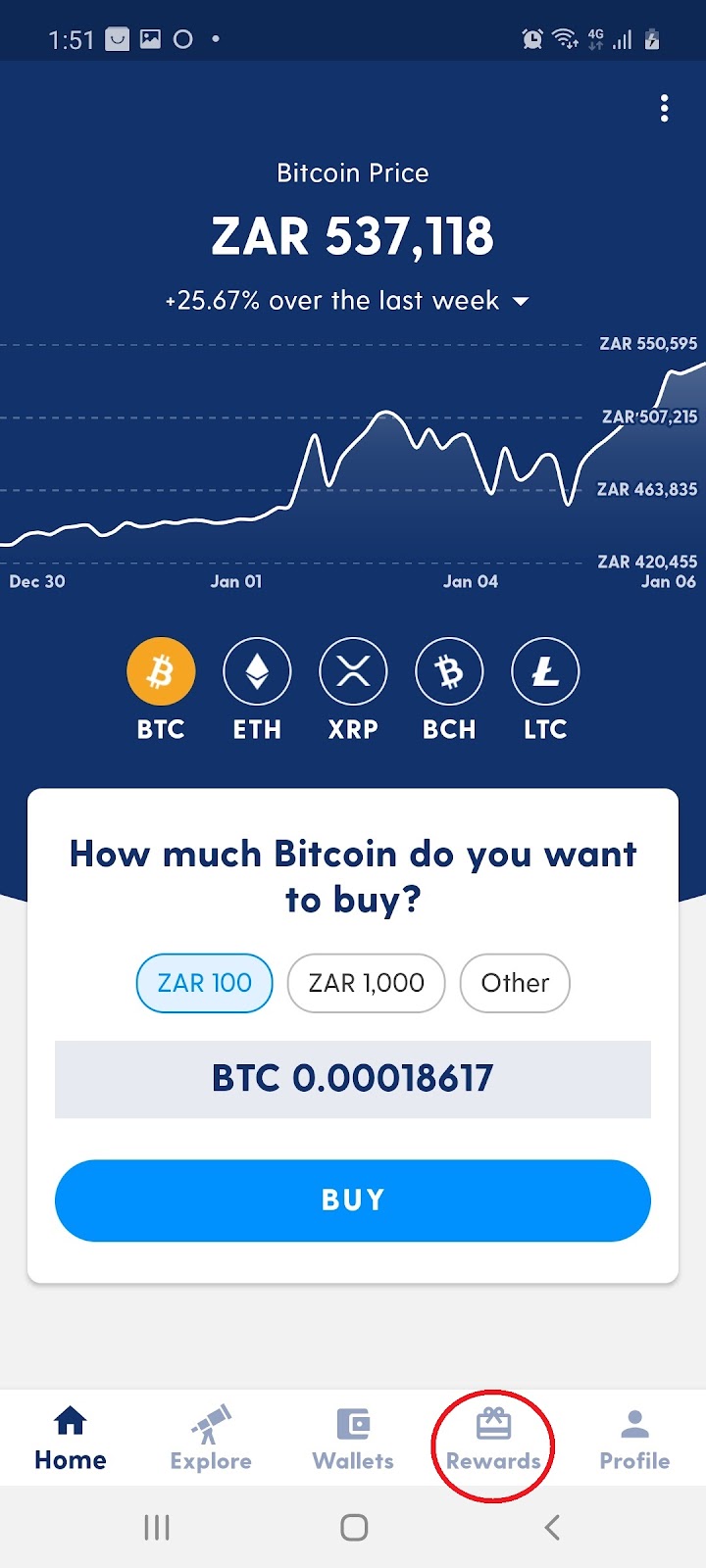Show the XRP price chart
Screen dimensions: 706x1568
353,672
